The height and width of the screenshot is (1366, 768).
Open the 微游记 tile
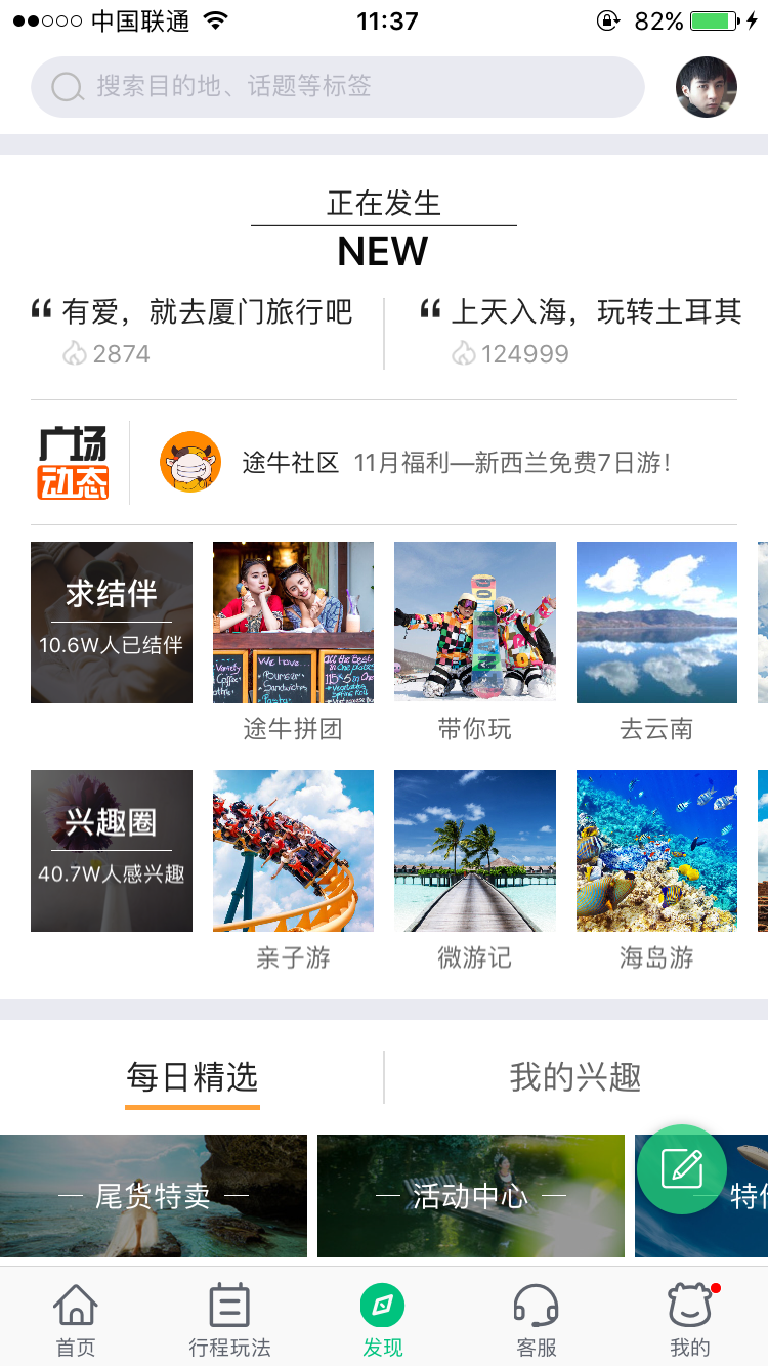474,850
